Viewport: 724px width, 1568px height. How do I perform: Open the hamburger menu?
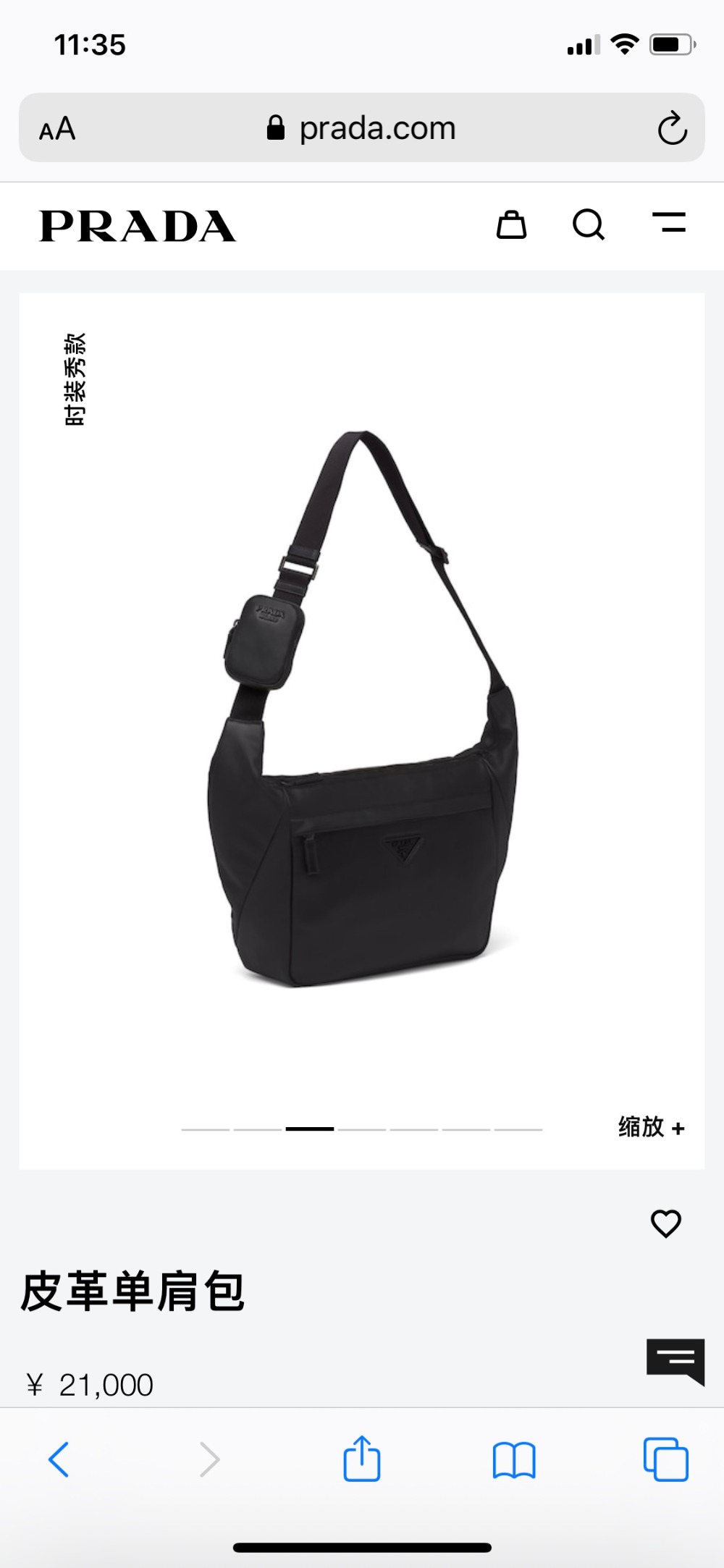point(669,223)
